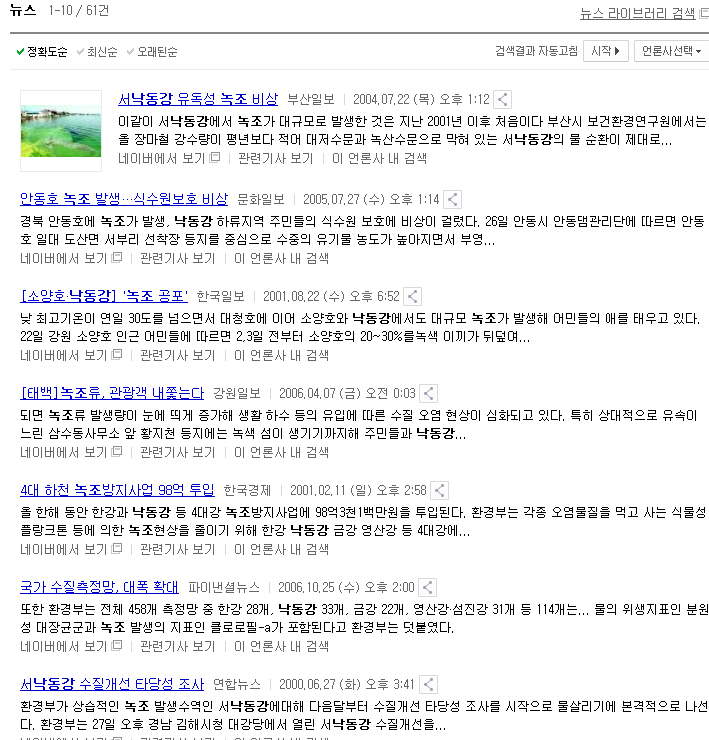This screenshot has width=709, height=740.
Task: Open 뉴스 라이브러리 검색 link
Action: [x=636, y=13]
